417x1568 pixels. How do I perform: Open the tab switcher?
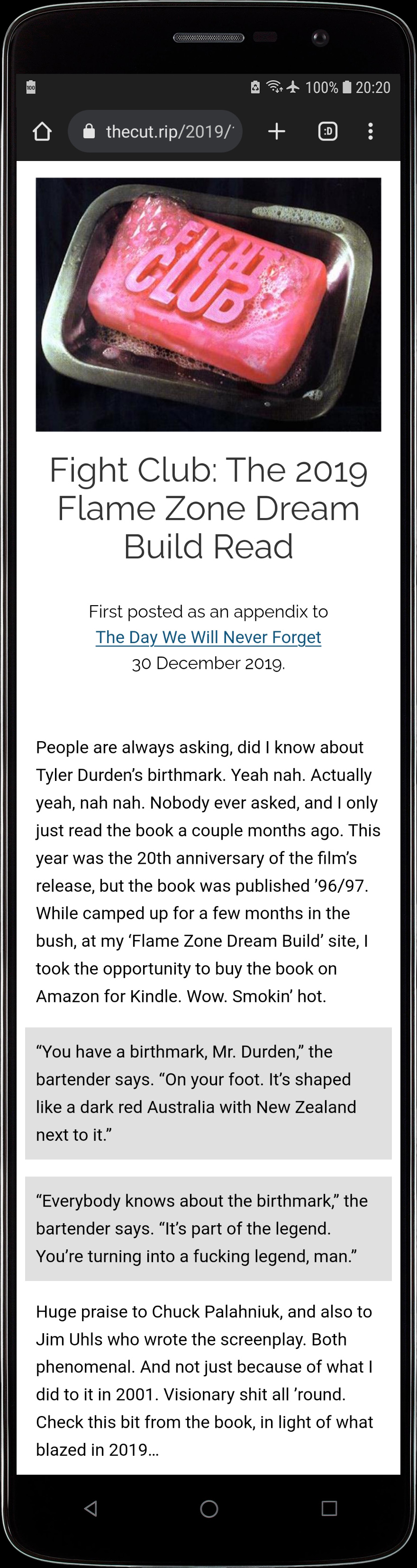click(327, 132)
